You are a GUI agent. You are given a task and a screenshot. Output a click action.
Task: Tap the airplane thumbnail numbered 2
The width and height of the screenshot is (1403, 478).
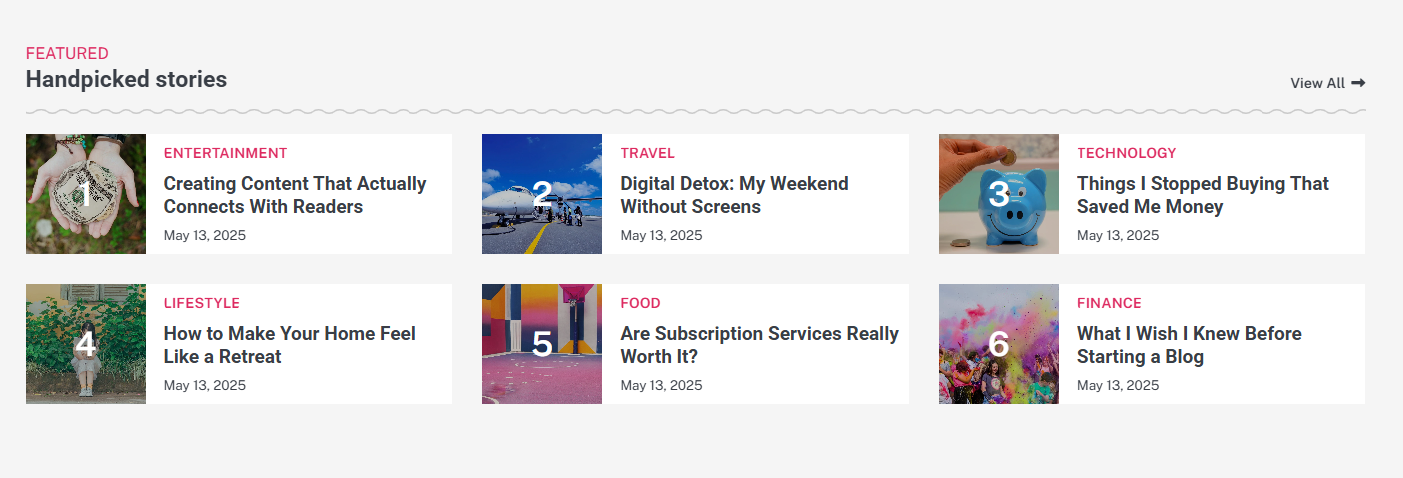click(x=542, y=194)
